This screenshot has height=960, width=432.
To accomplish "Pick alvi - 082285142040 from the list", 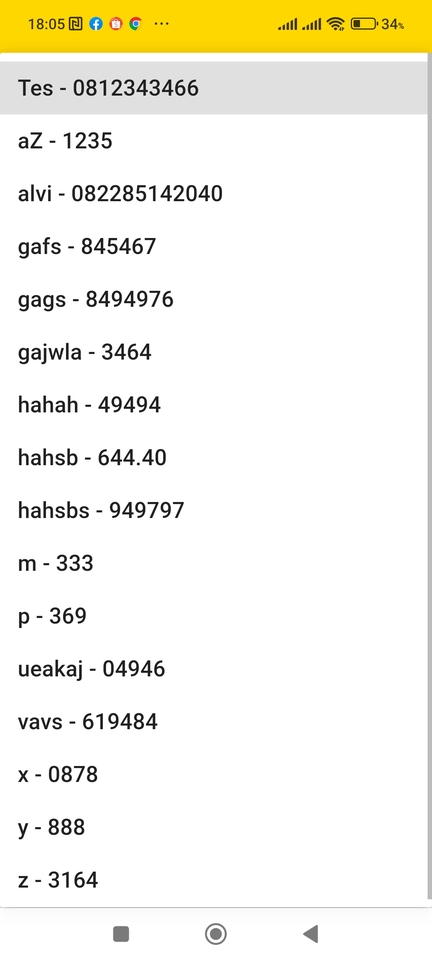I will [x=214, y=193].
